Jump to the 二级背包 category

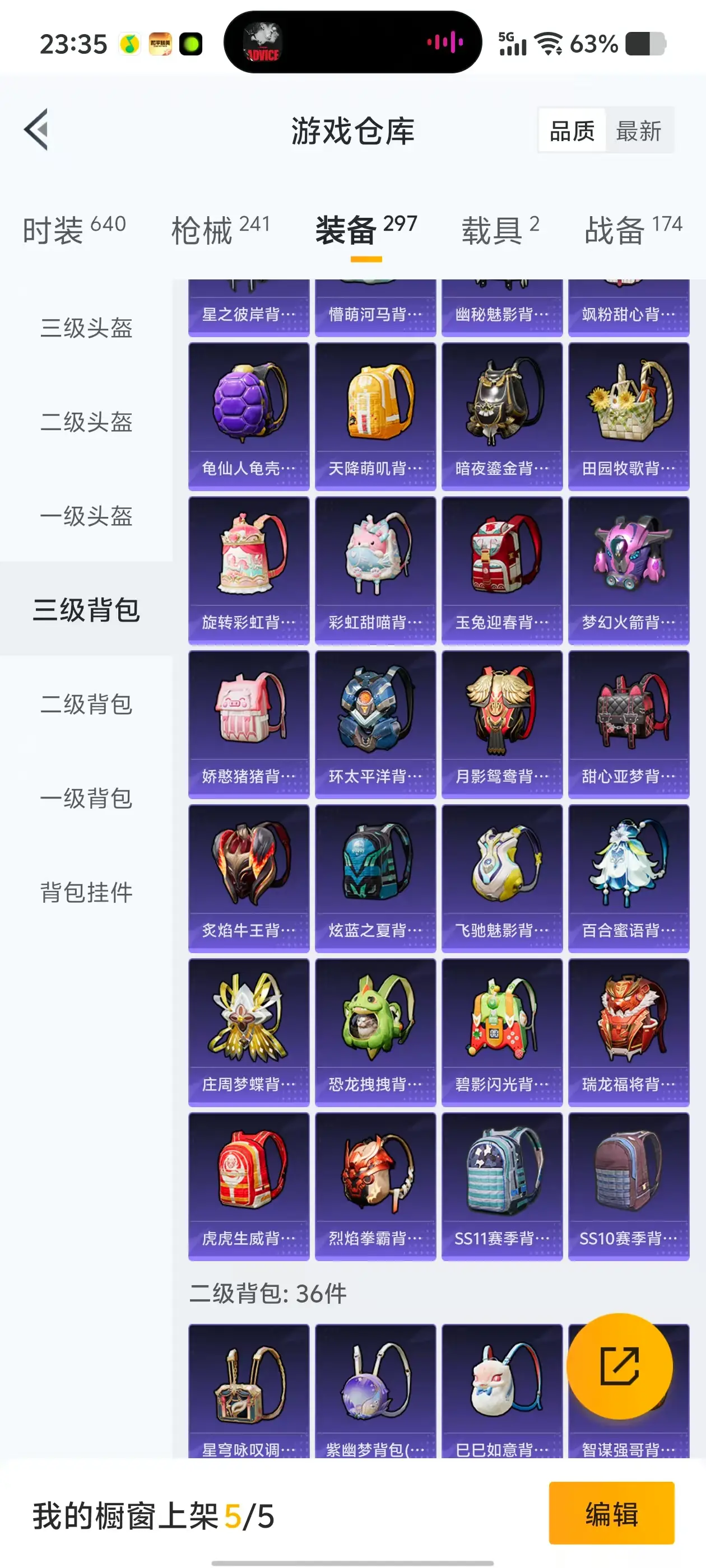click(86, 704)
